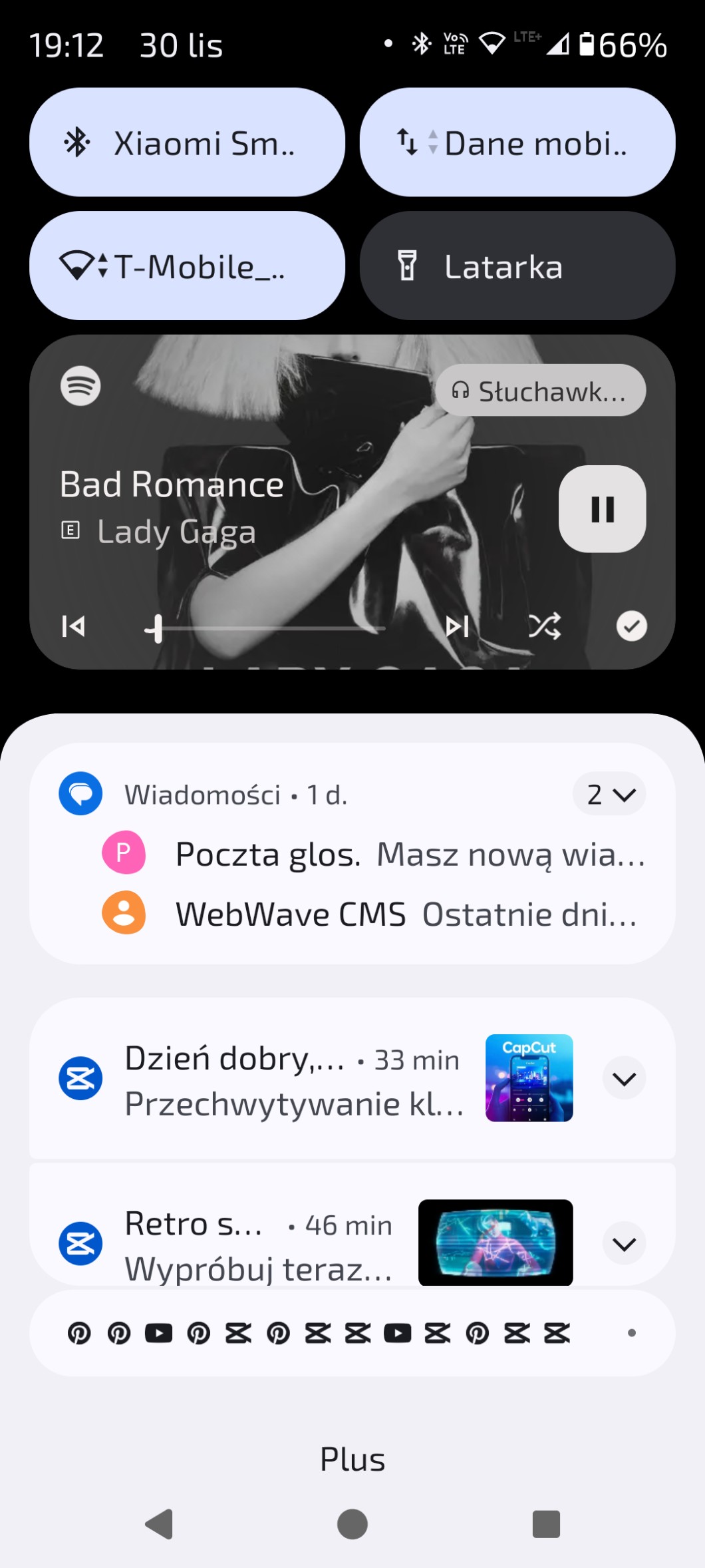The width and height of the screenshot is (705, 1568).
Task: Toggle the Xiaomi Bluetooth tile
Action: (x=187, y=142)
